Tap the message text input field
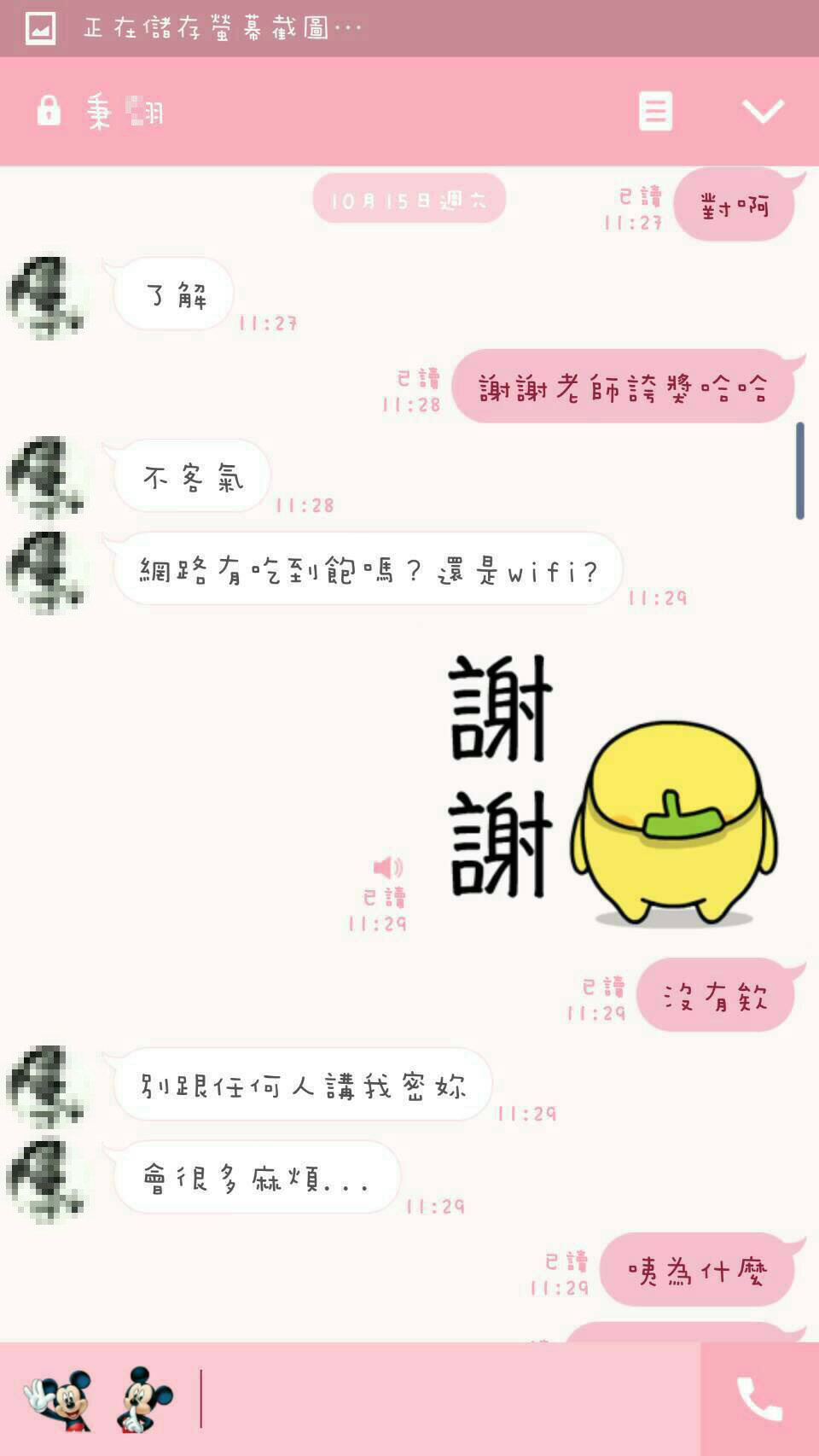 pos(444,1400)
